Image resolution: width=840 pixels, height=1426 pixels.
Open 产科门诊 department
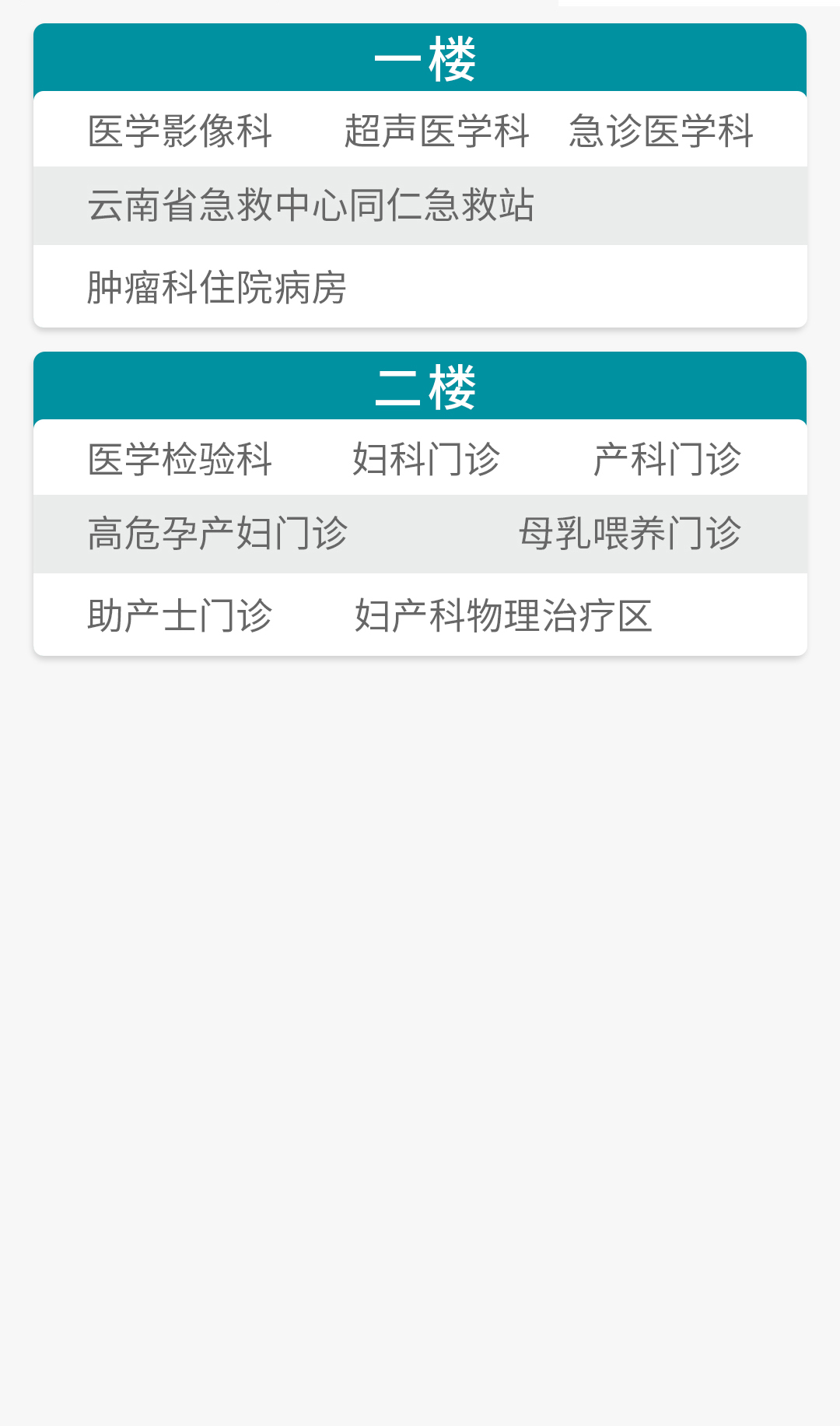click(667, 459)
